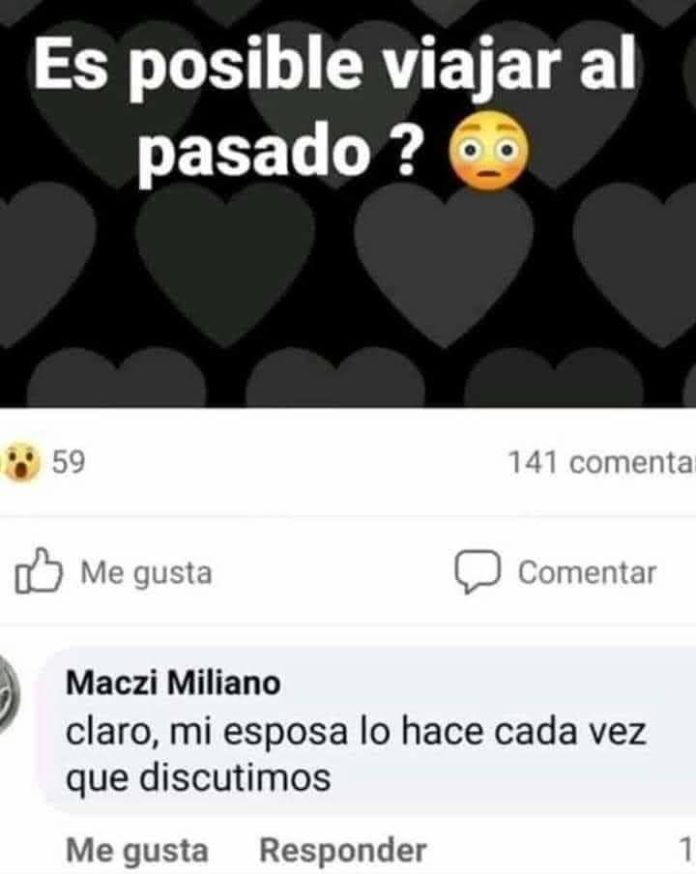The height and width of the screenshot is (874, 696).
Task: Like Maczi Miliano's comment
Action: 137,851
